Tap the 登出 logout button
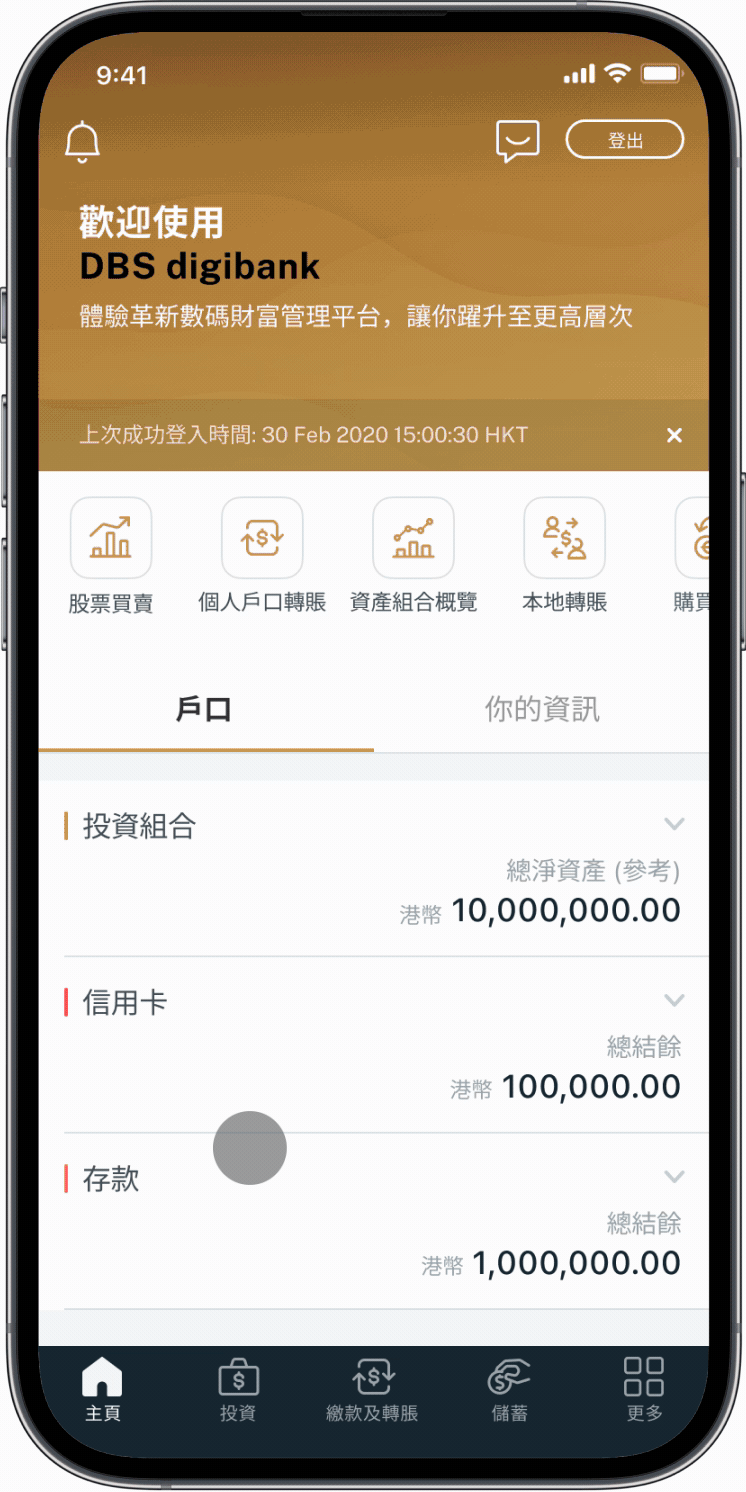This screenshot has height=1492, width=746. pos(625,141)
